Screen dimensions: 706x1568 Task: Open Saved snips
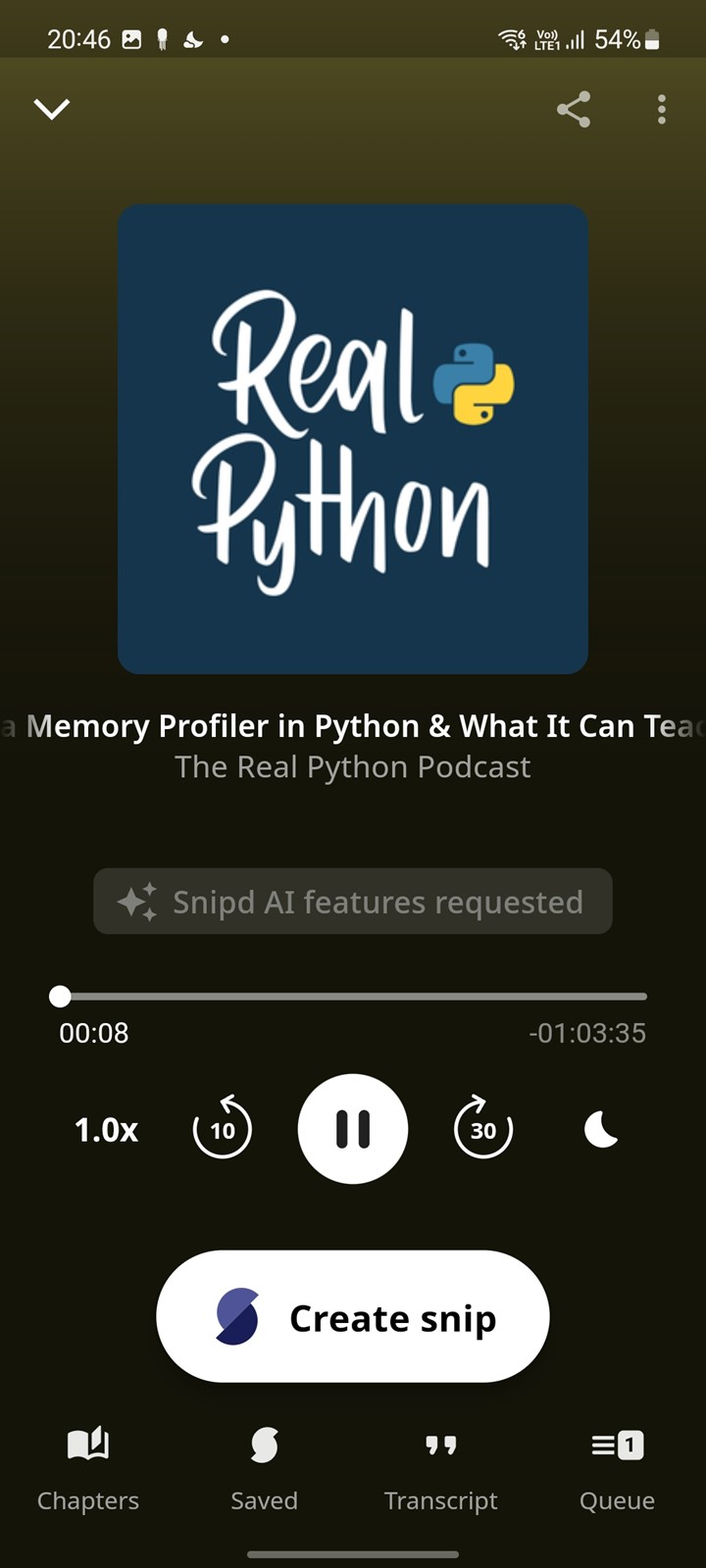pyautogui.click(x=264, y=1469)
